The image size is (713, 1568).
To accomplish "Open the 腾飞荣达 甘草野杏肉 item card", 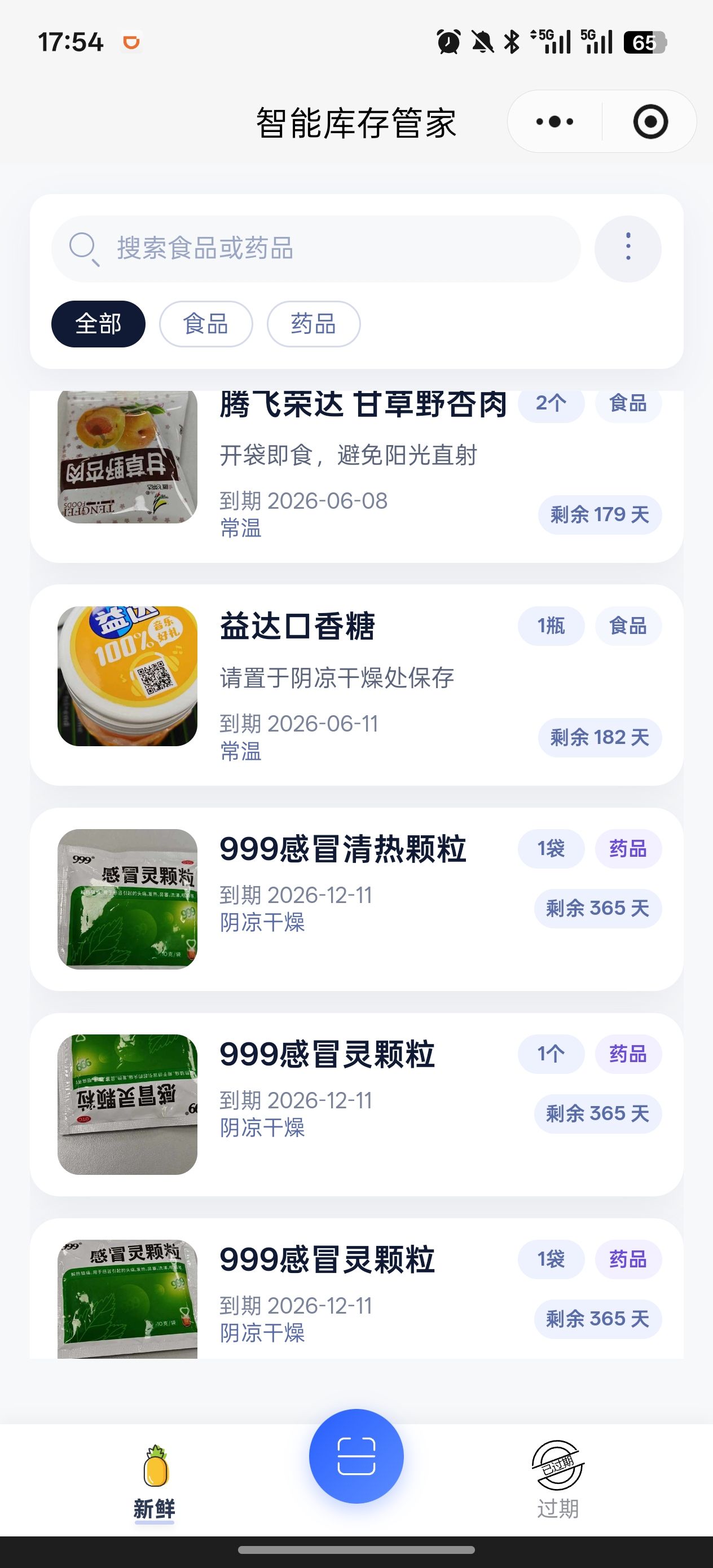I will [356, 475].
